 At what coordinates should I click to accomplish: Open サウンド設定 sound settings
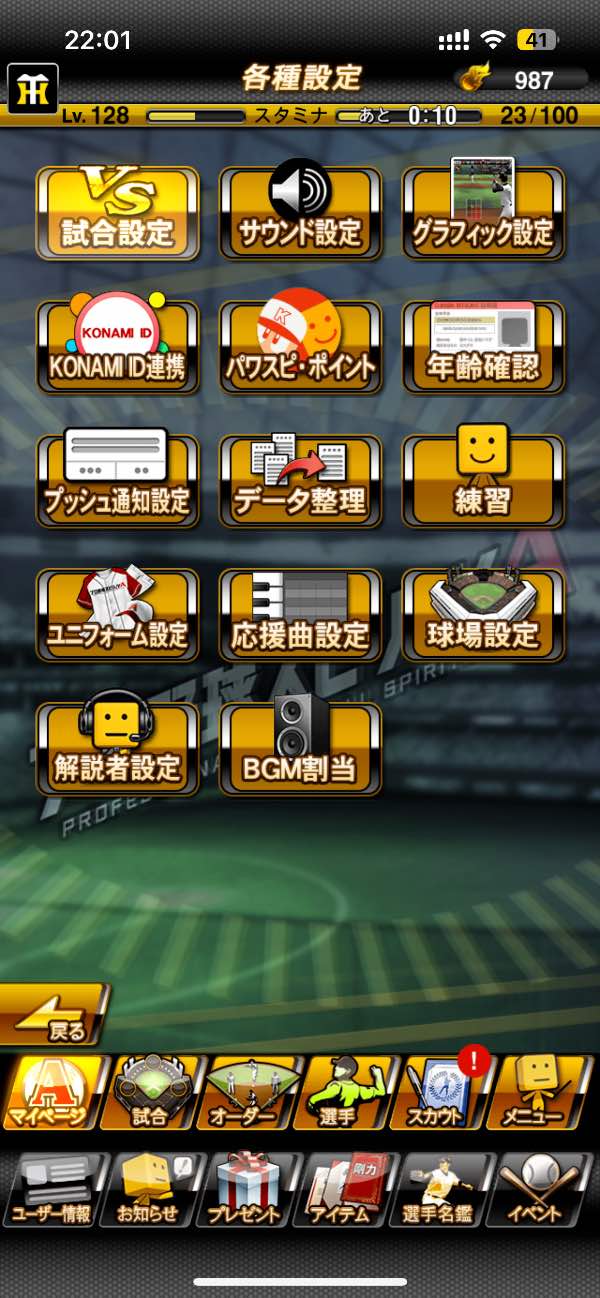point(300,213)
